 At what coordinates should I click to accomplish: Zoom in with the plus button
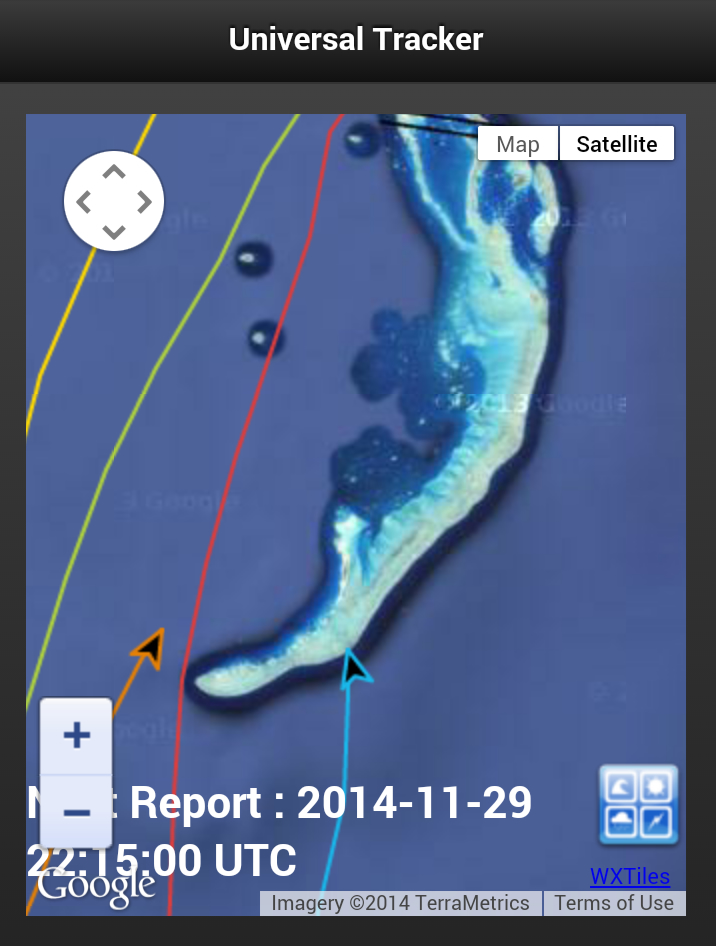click(76, 737)
